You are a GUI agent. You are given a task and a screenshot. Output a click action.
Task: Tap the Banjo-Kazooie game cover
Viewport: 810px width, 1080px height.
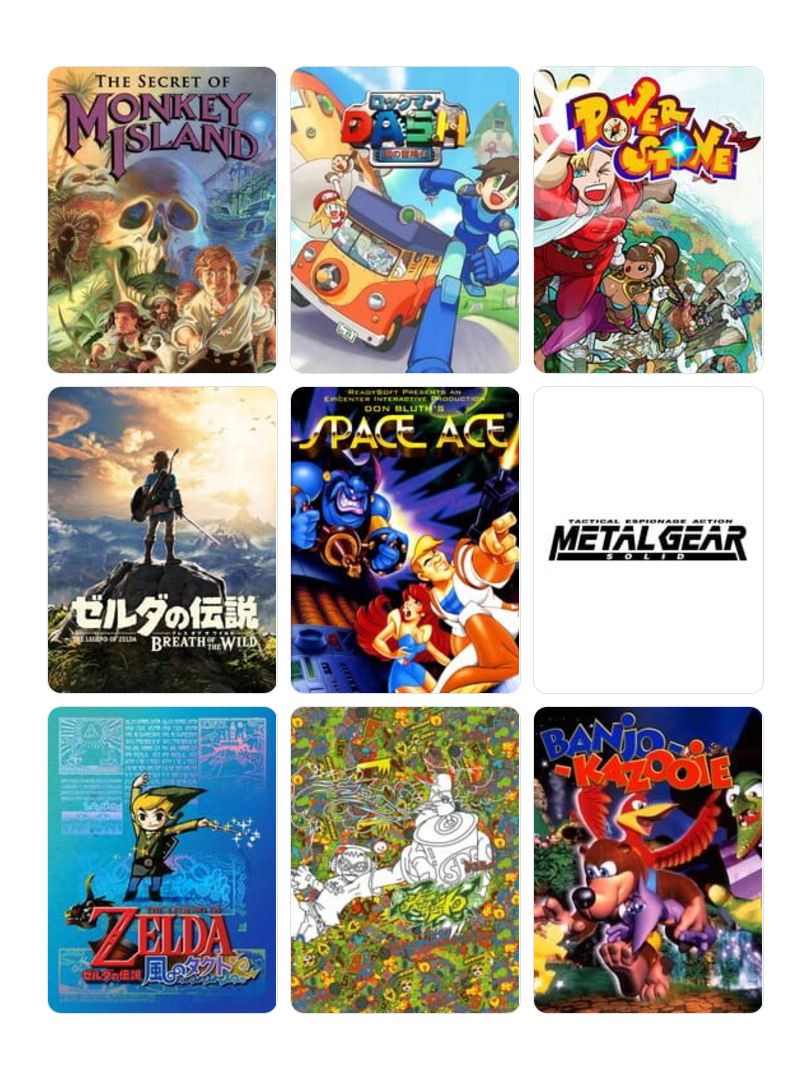click(x=648, y=860)
